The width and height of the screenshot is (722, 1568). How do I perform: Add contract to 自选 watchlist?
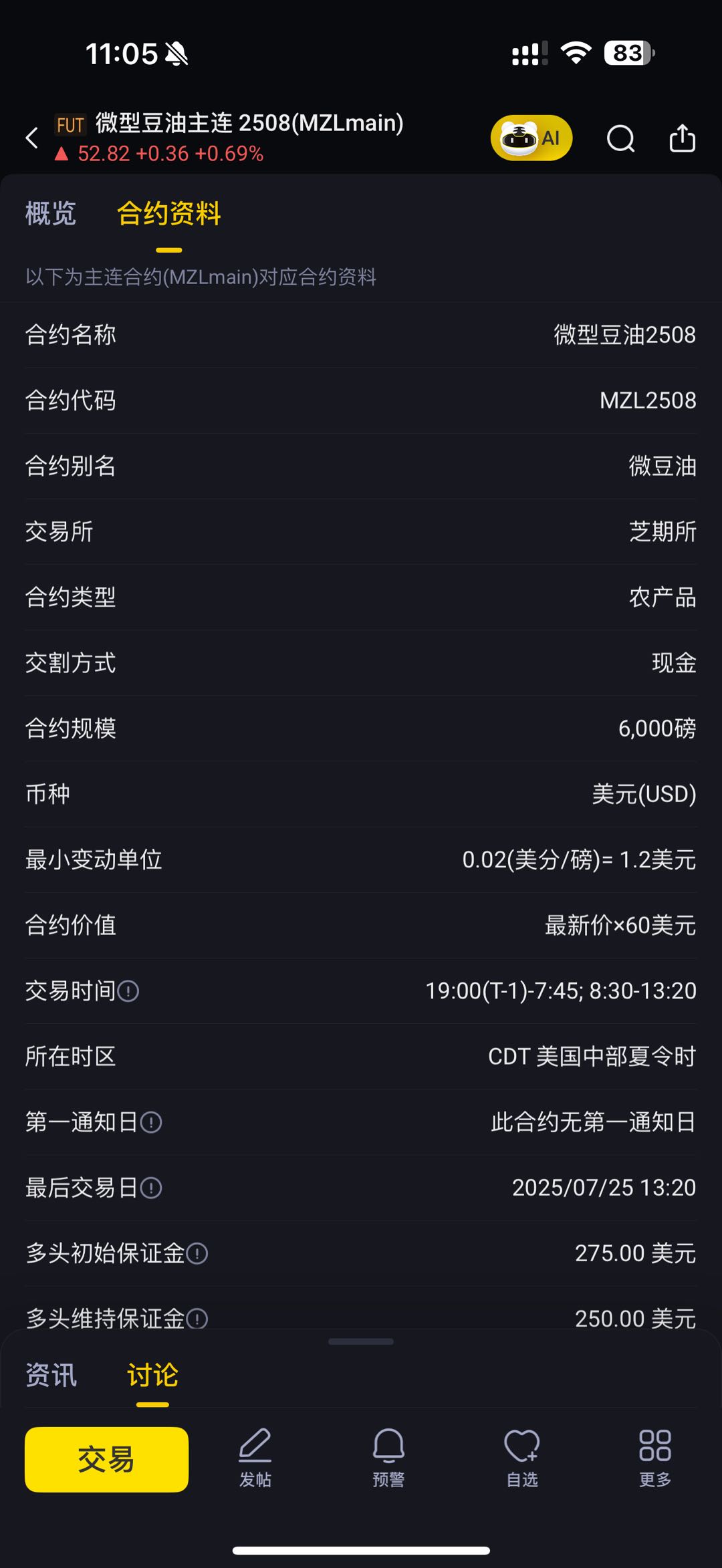tap(522, 1458)
